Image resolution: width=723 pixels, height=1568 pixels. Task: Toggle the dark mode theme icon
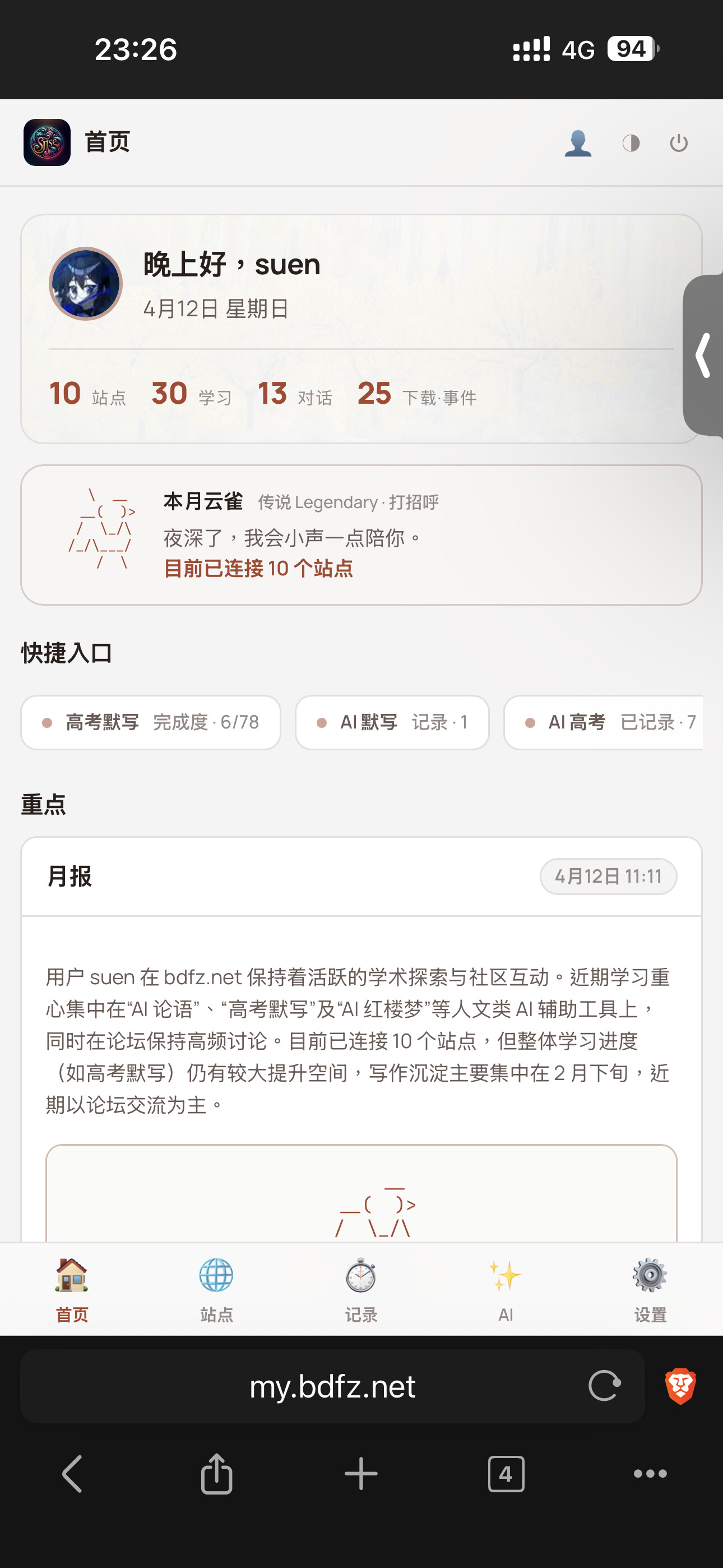point(631,143)
